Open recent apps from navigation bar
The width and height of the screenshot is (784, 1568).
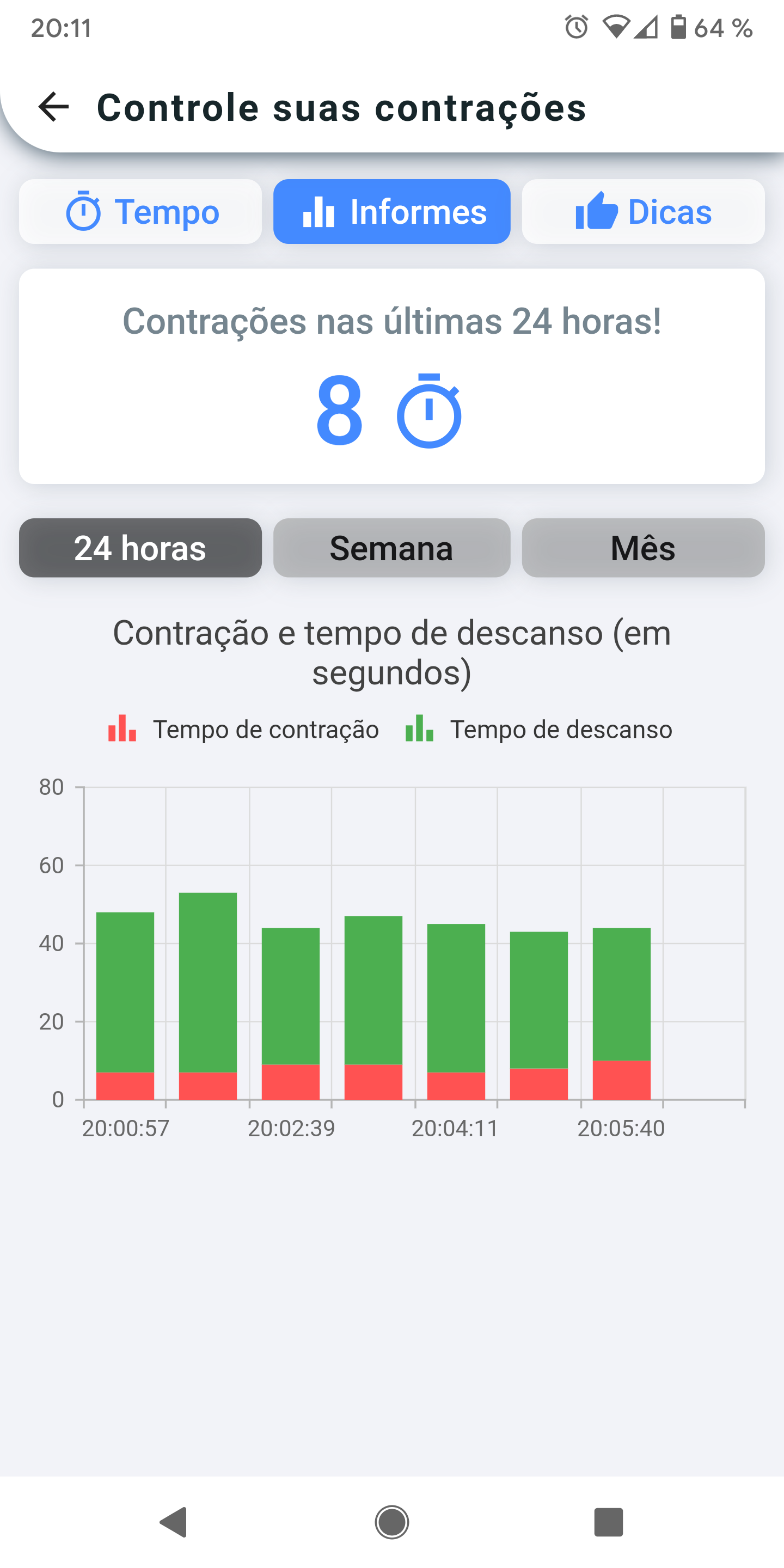pos(609,1522)
